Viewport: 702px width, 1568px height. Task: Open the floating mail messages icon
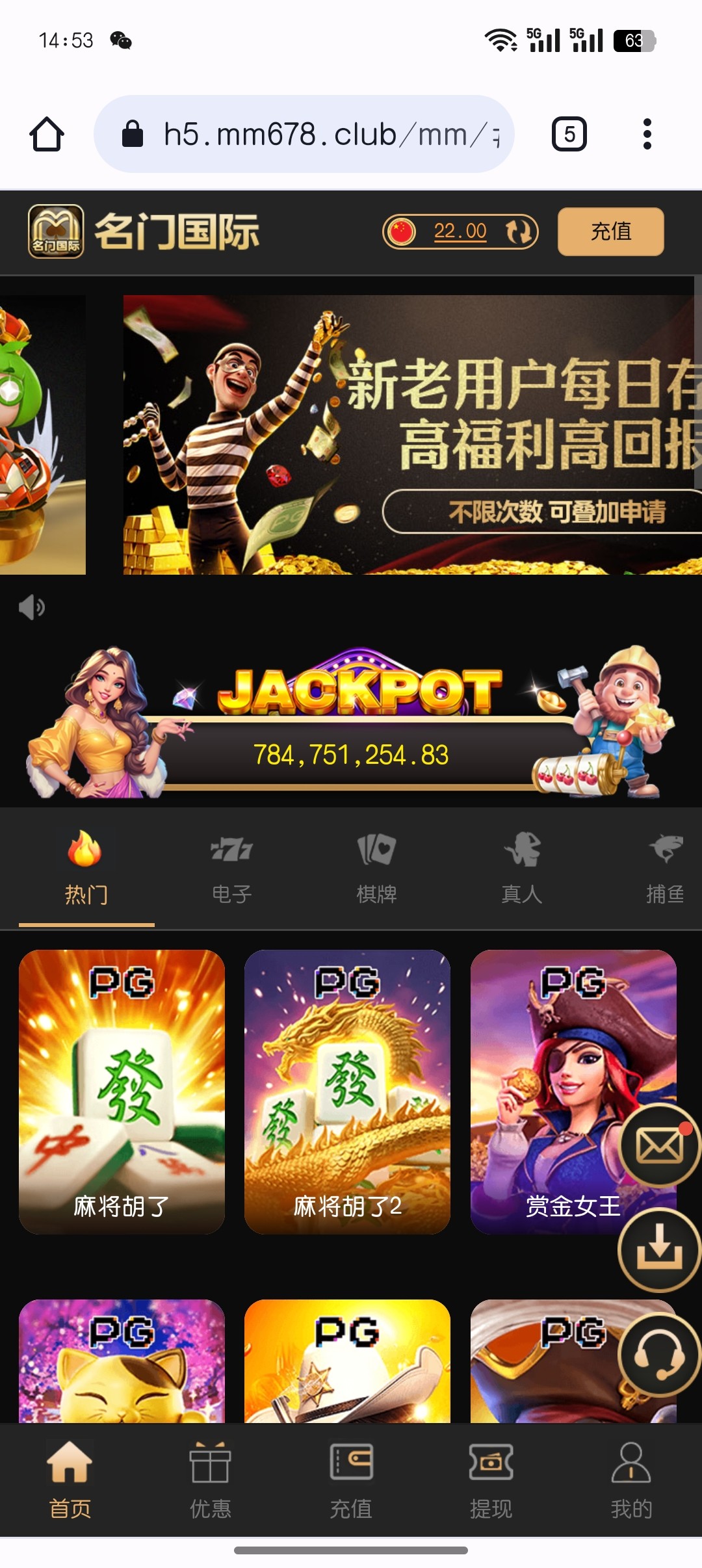tap(659, 1146)
